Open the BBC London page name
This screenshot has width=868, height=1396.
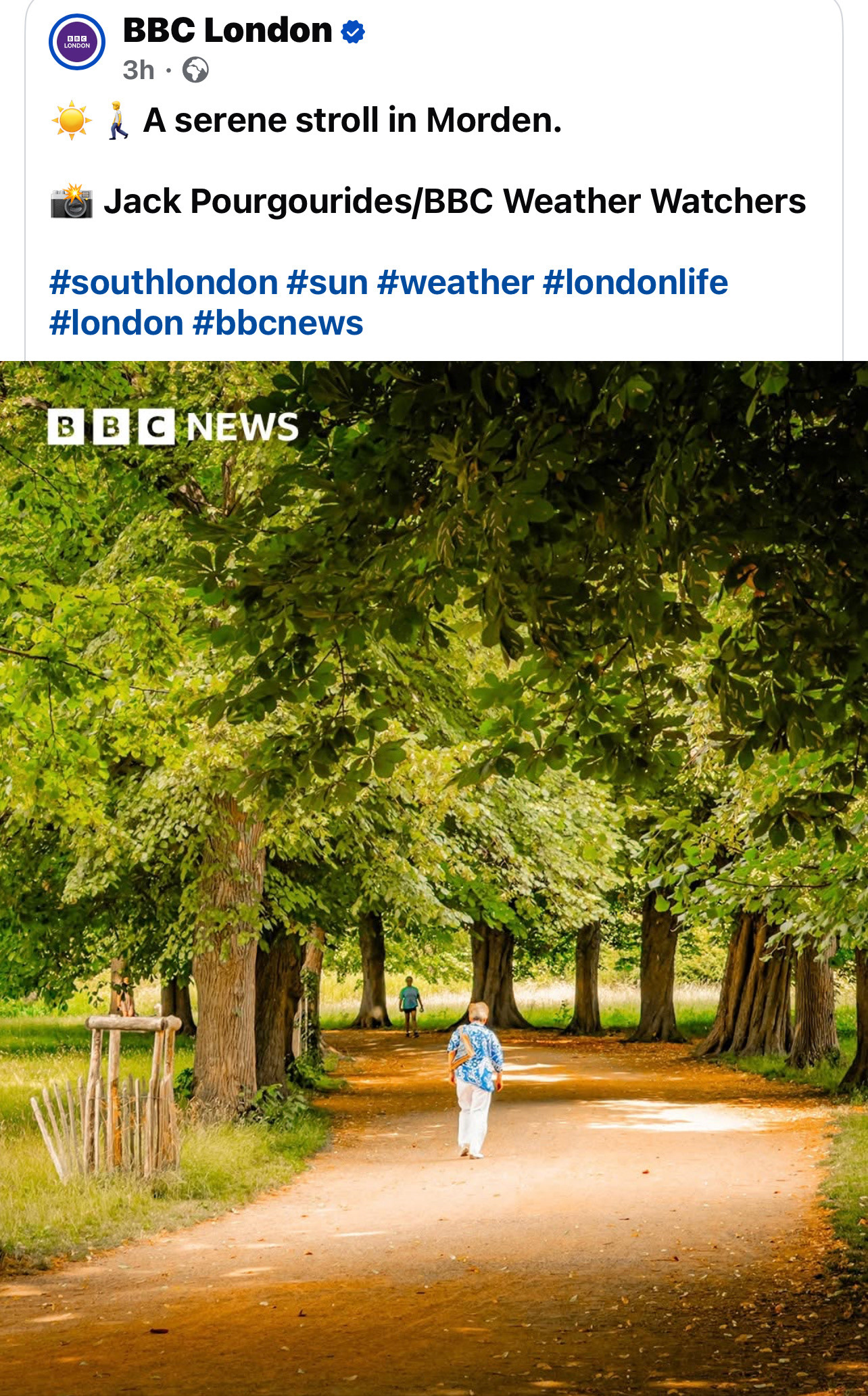(227, 30)
